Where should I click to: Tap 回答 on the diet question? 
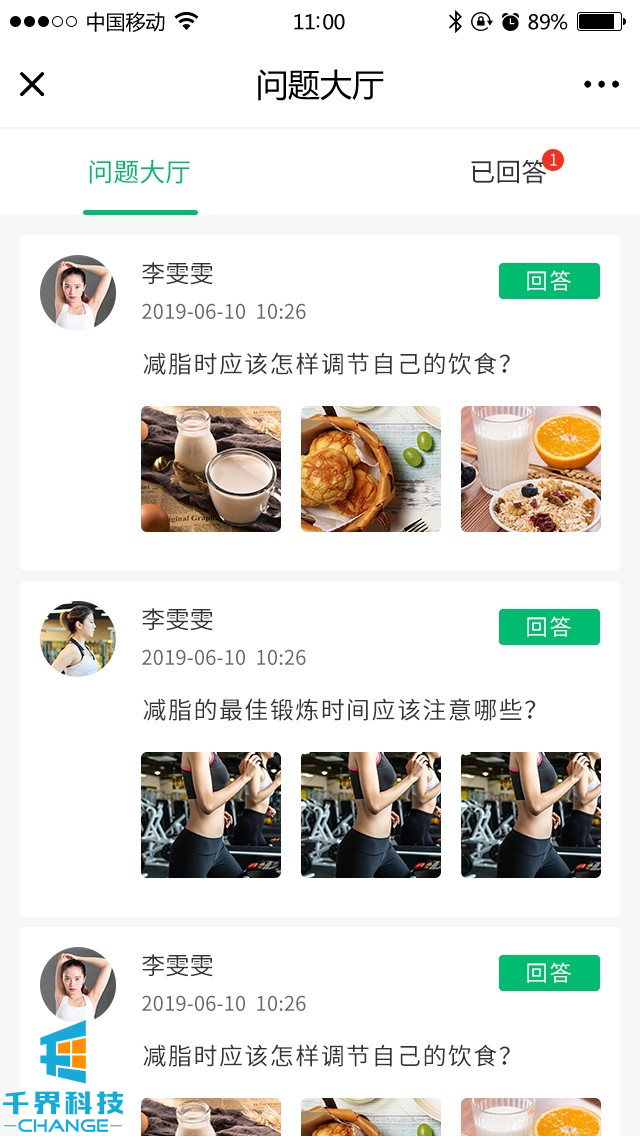tap(549, 281)
